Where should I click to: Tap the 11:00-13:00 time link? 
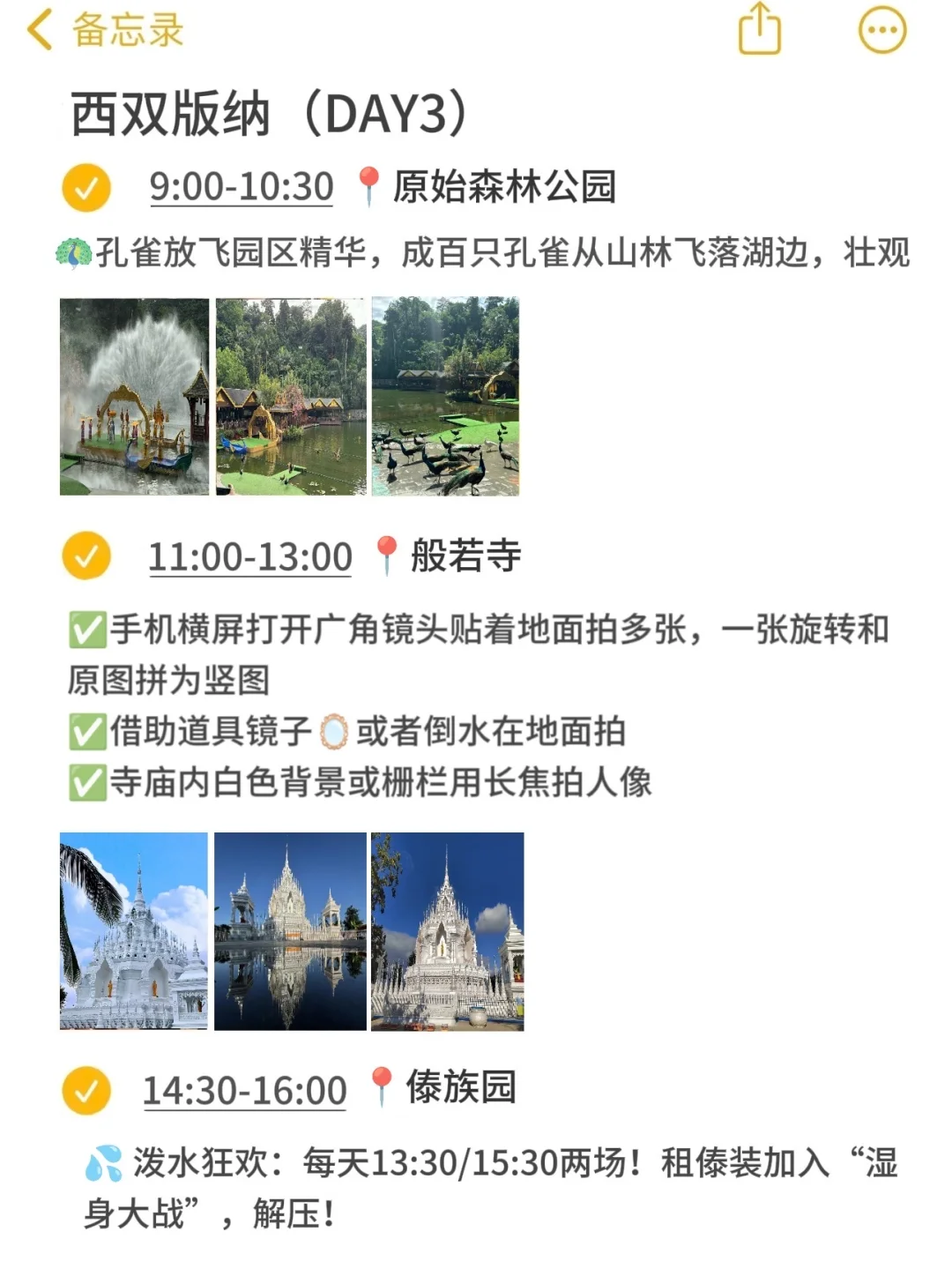click(x=250, y=557)
